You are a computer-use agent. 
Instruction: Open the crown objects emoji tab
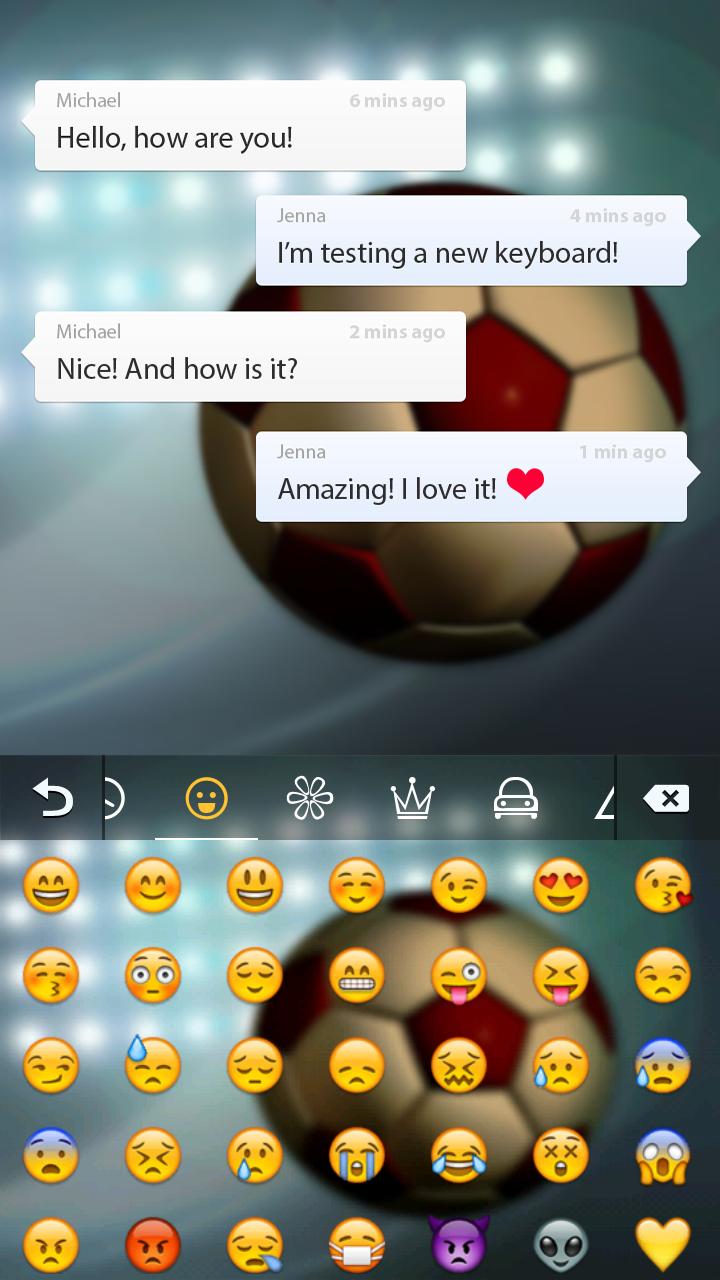(412, 798)
